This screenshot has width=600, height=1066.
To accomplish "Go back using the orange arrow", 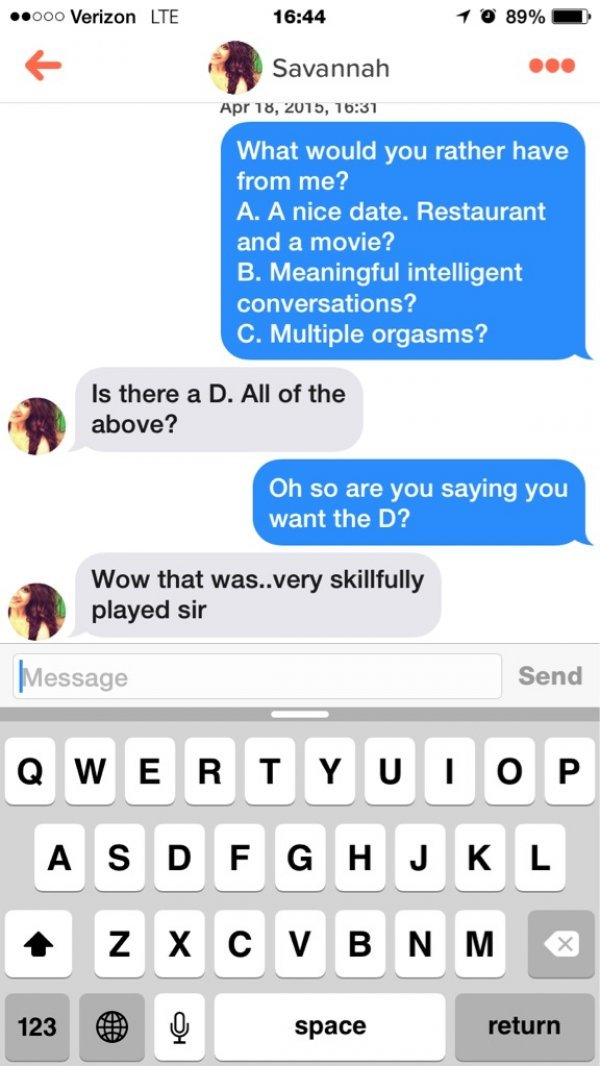I will (42, 66).
